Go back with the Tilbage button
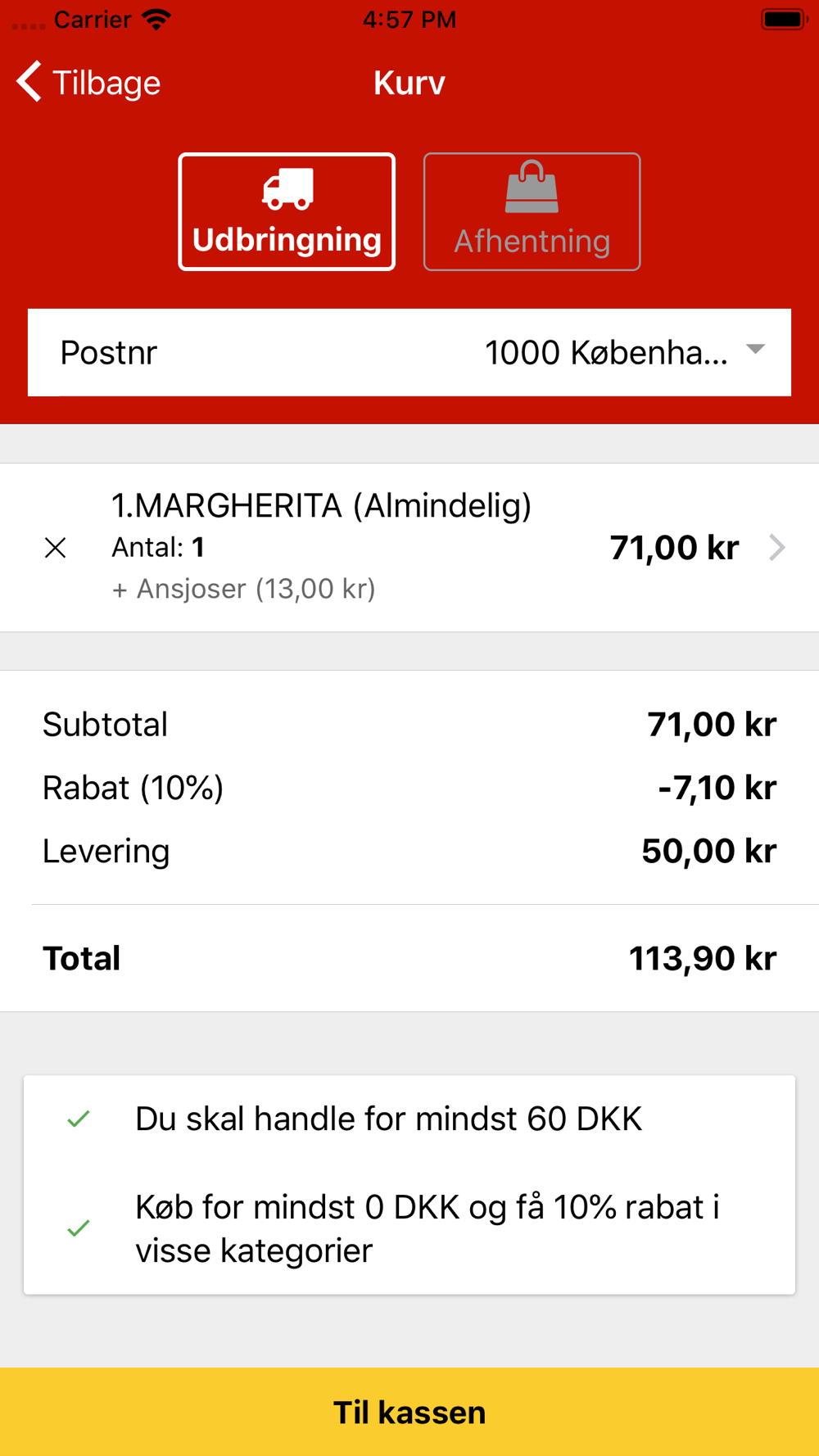 pyautogui.click(x=88, y=83)
